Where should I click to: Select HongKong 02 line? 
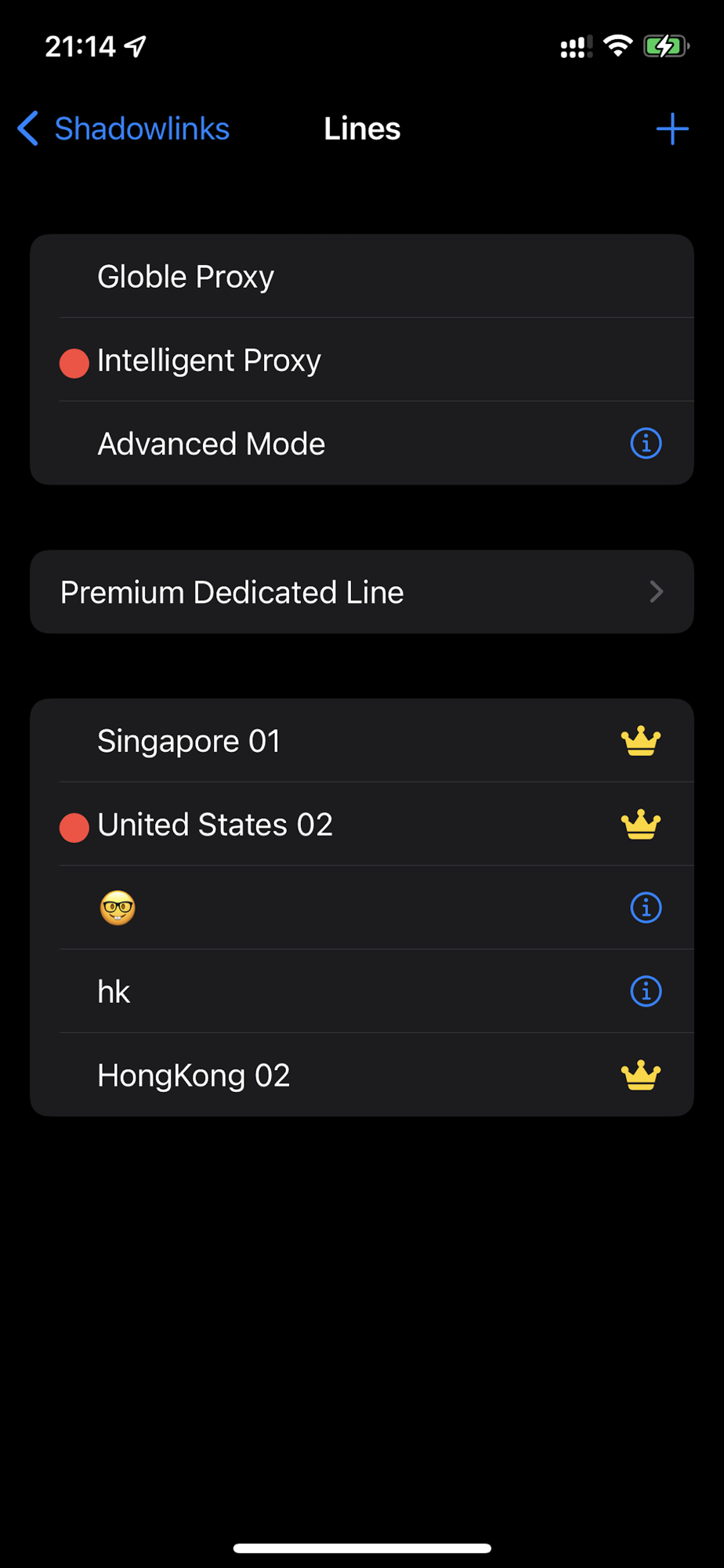tap(362, 1075)
